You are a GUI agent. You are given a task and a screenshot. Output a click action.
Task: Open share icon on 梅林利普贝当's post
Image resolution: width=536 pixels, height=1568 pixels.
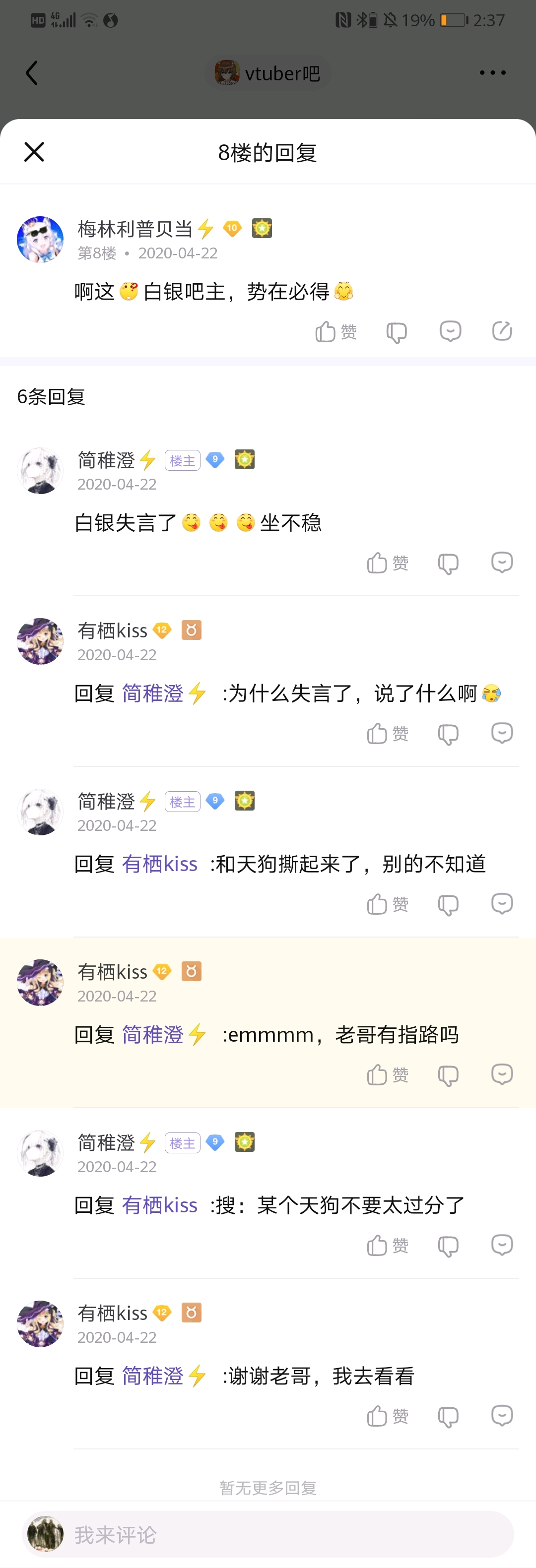(x=502, y=331)
